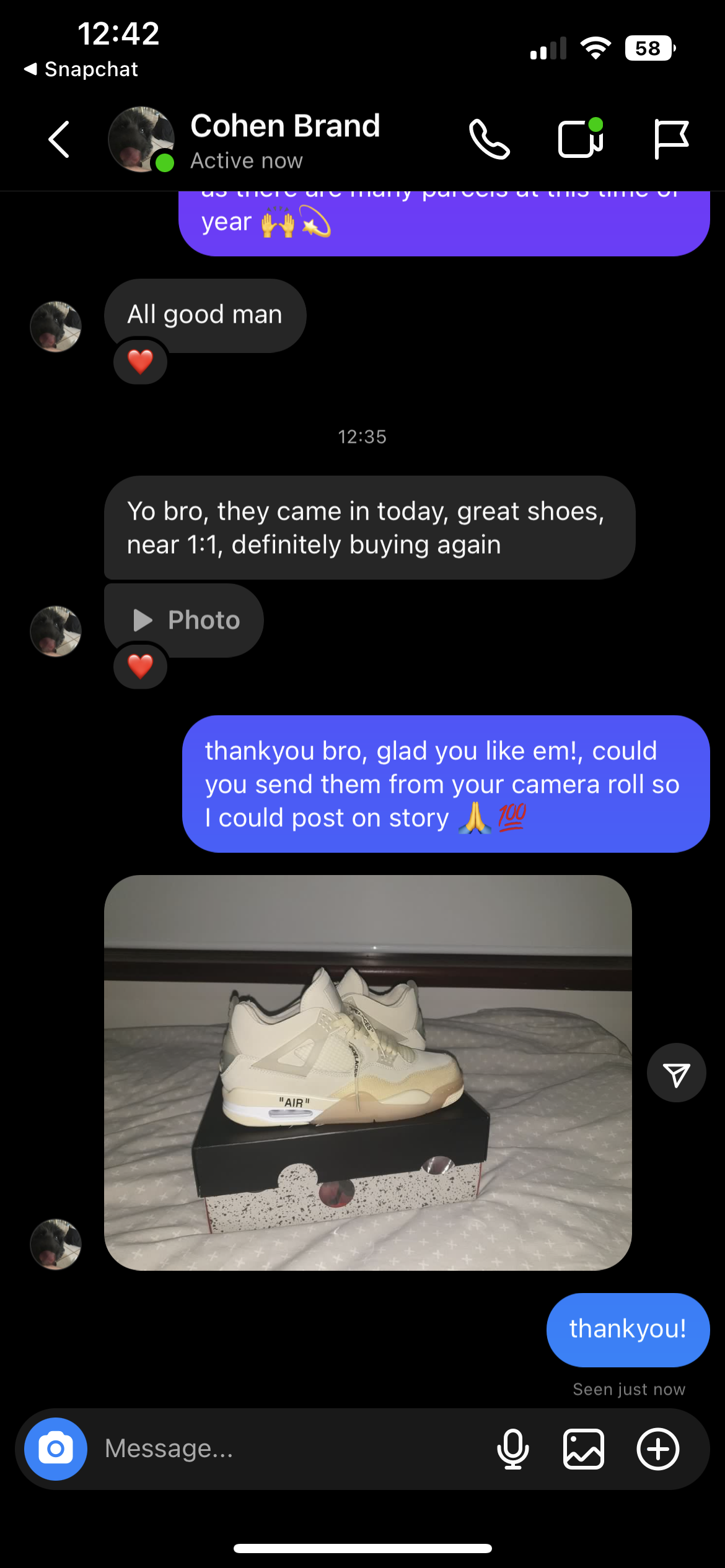This screenshot has height=1568, width=725.
Task: Open Cohen Brand's profile header
Action: click(284, 139)
